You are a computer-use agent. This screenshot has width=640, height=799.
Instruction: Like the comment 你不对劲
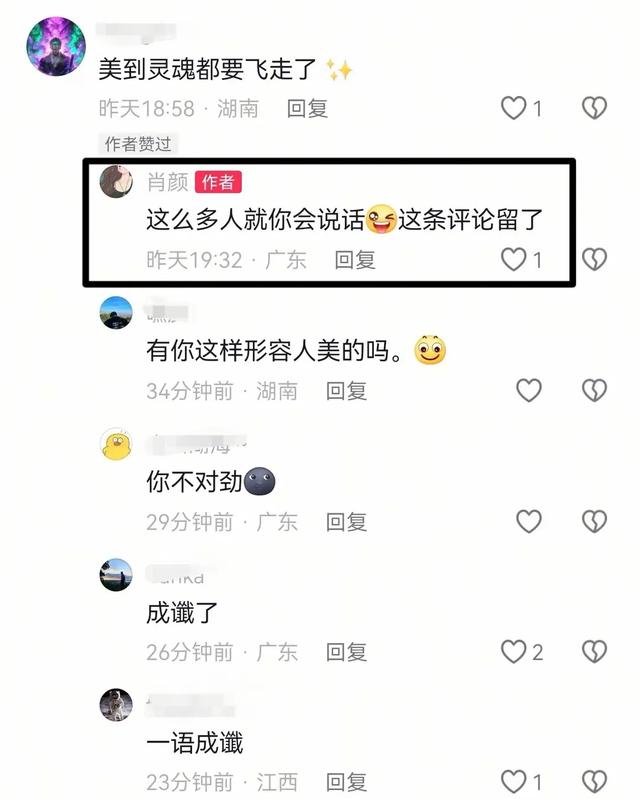[x=528, y=521]
